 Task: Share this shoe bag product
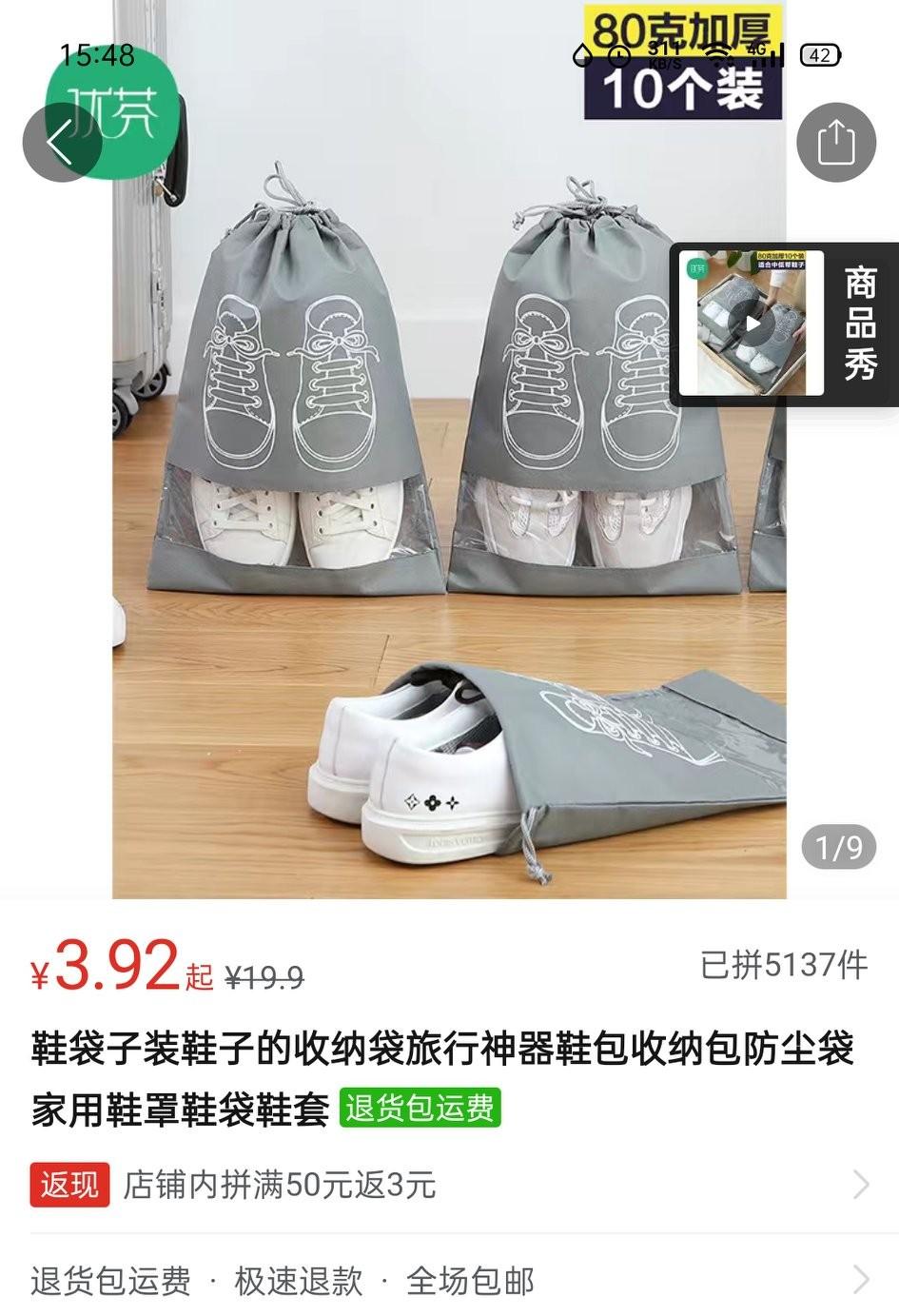835,143
